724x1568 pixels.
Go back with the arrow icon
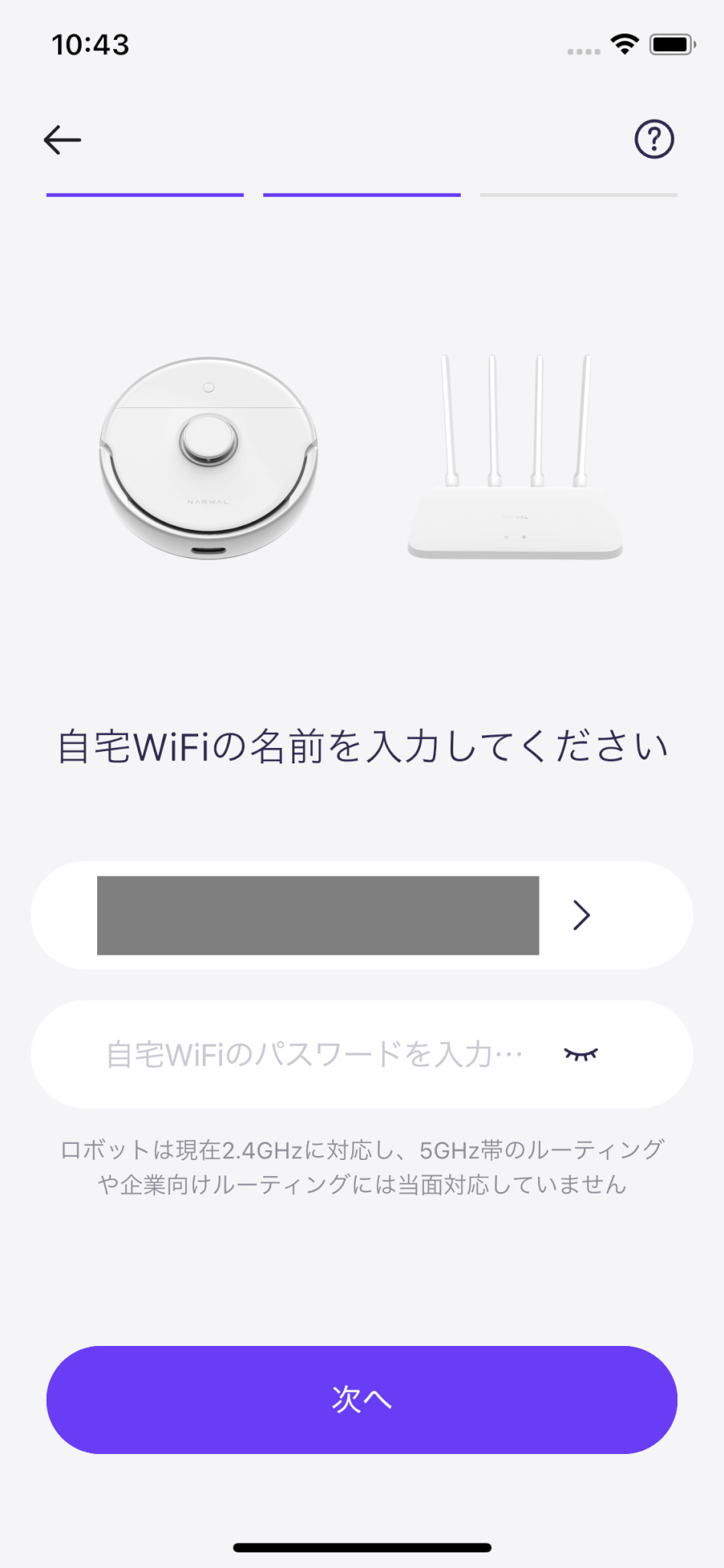pyautogui.click(x=62, y=140)
